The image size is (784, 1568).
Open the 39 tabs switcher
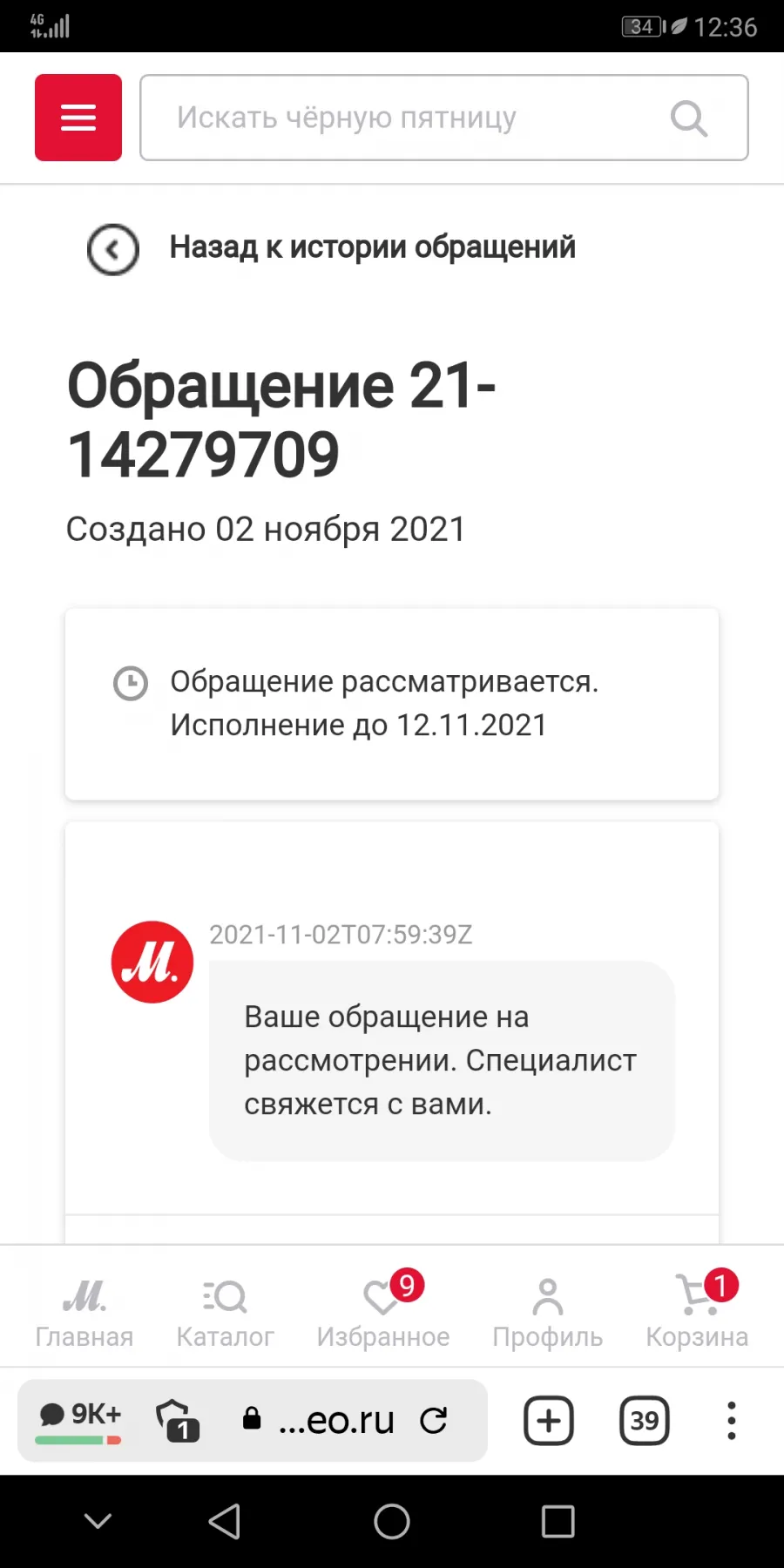click(x=645, y=1421)
